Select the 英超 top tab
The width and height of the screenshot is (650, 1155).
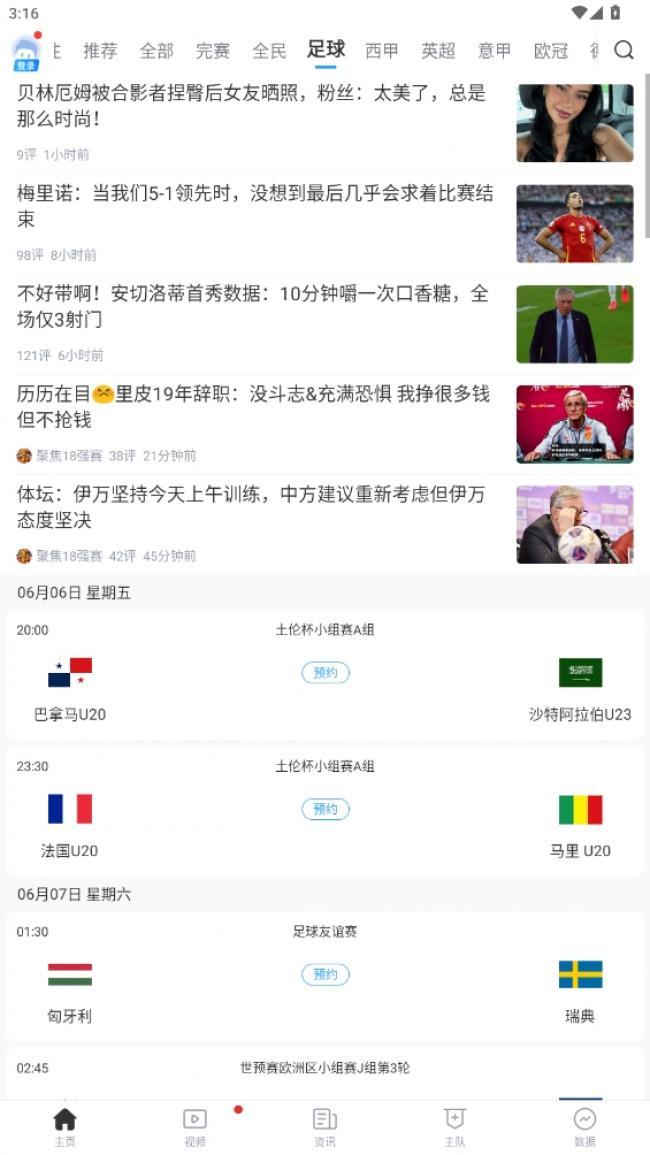click(x=438, y=51)
